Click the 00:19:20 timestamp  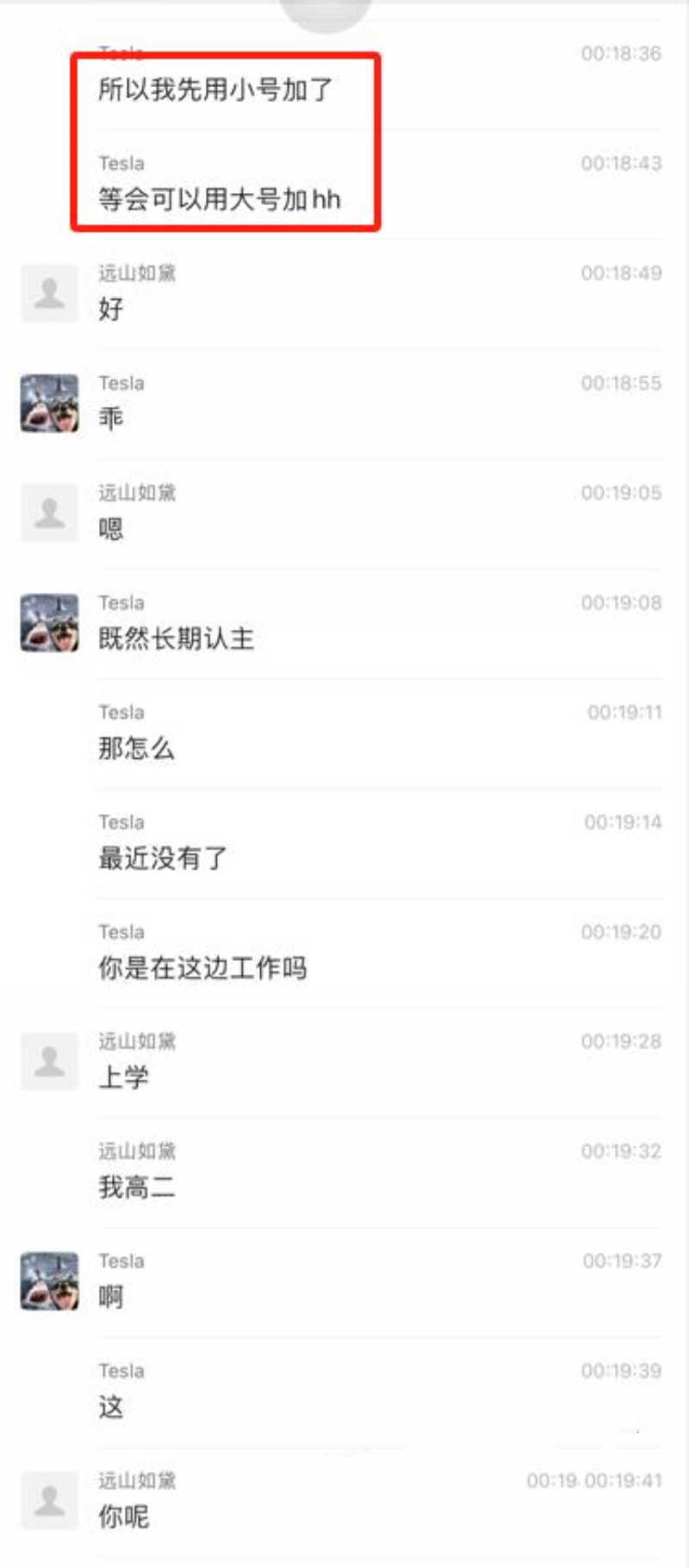coord(622,931)
